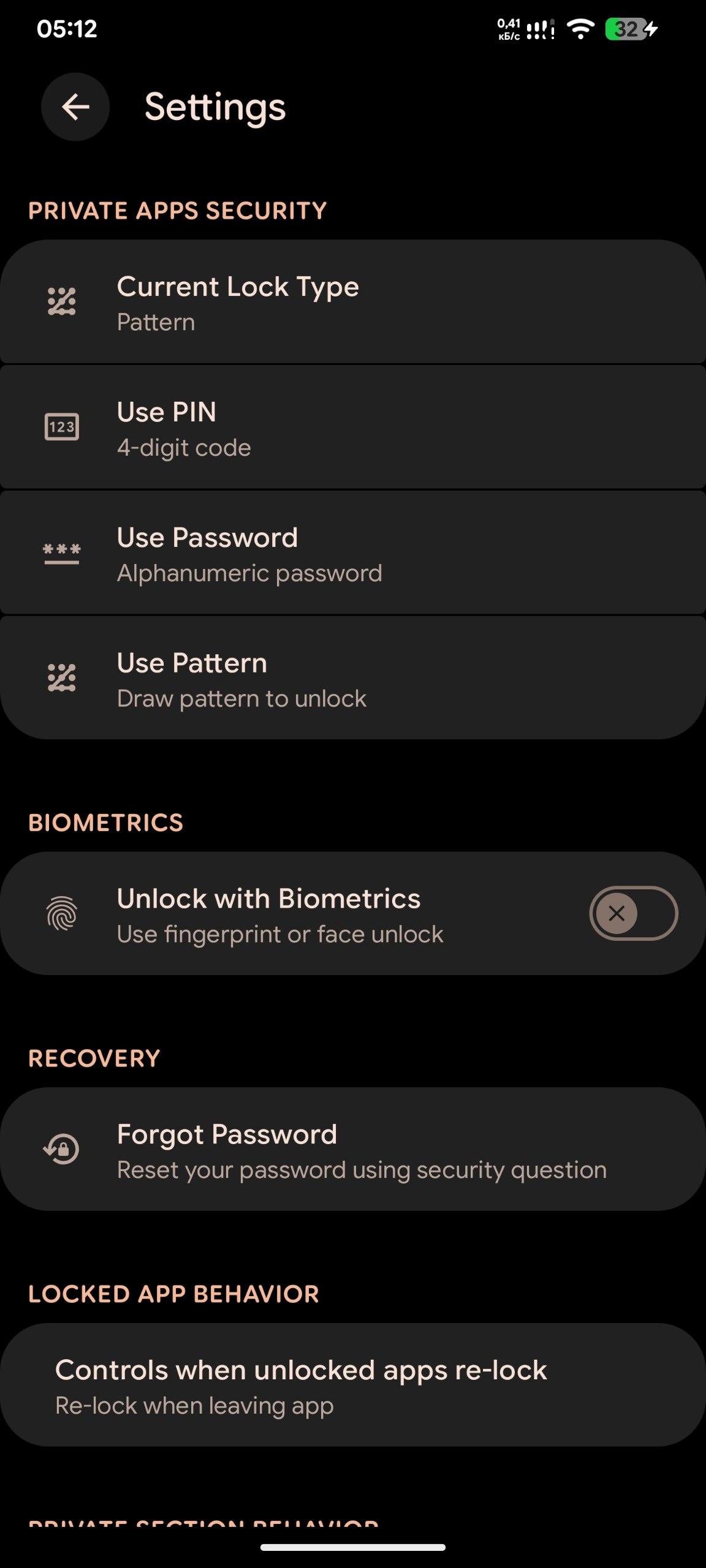Open Controls when unlocked apps re-lock
The width and height of the screenshot is (706, 1568).
pyautogui.click(x=353, y=1385)
